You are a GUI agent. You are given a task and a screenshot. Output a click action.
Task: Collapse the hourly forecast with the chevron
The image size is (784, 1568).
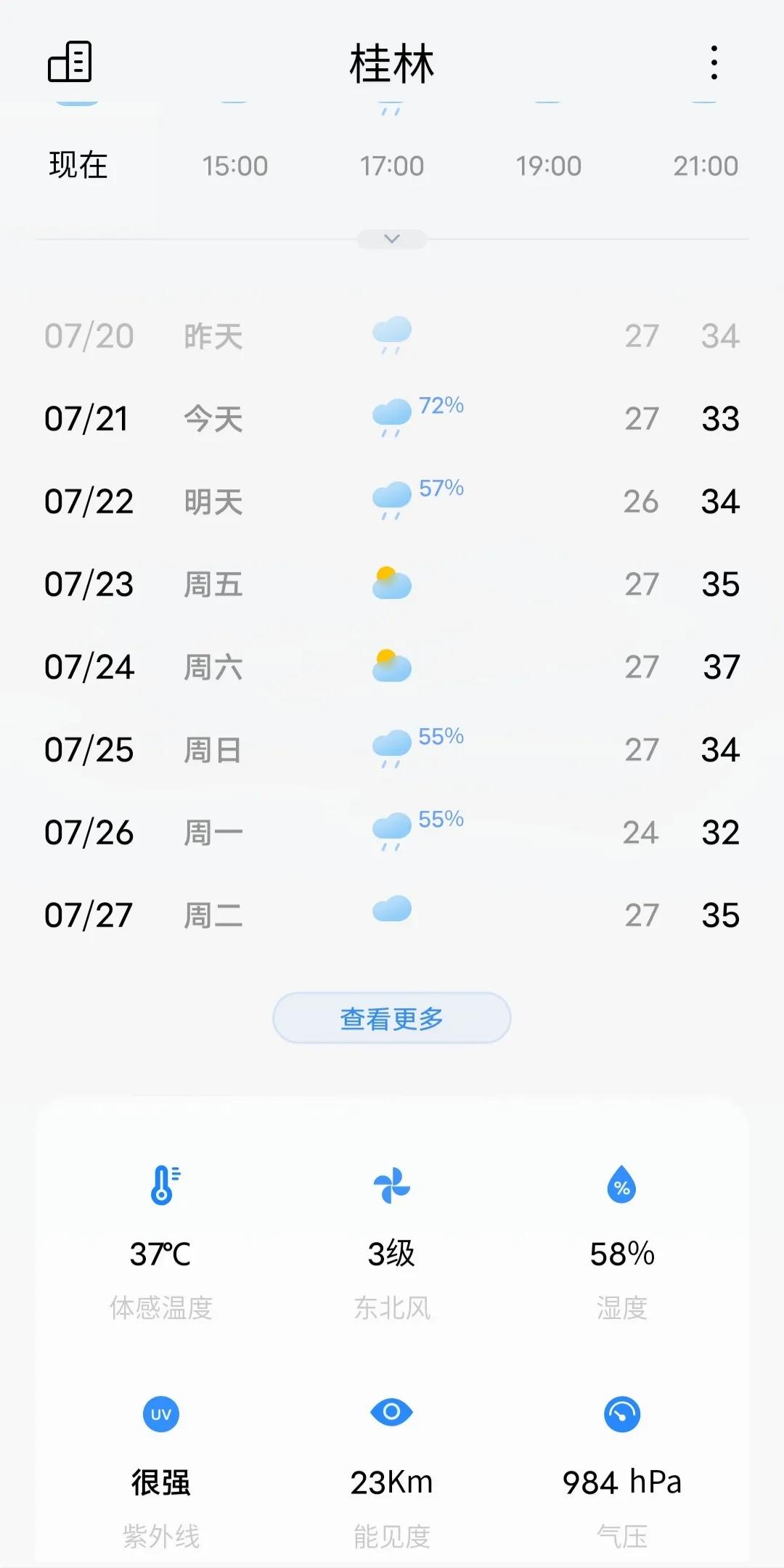(391, 238)
